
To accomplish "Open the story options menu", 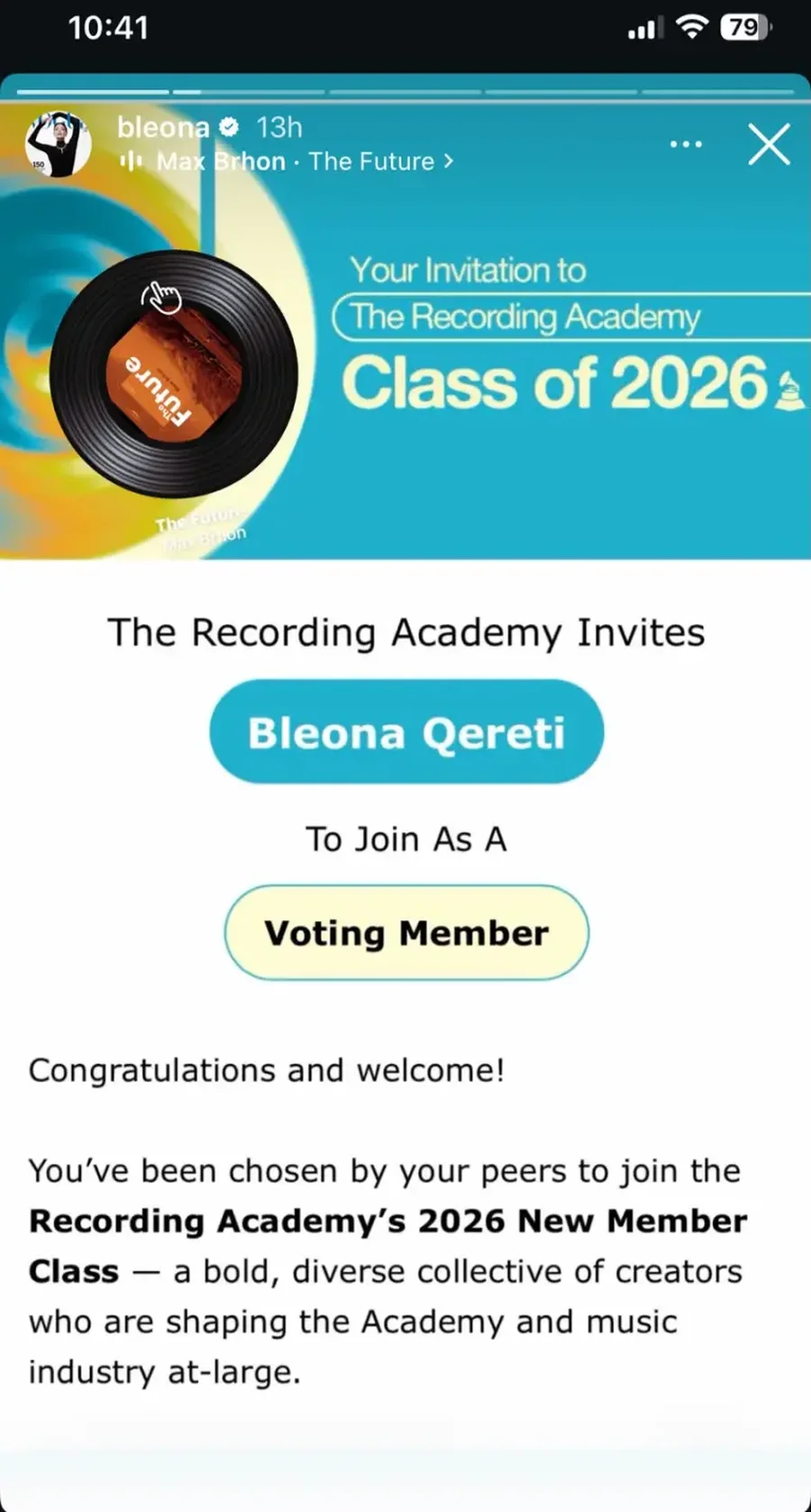I will (x=686, y=144).
